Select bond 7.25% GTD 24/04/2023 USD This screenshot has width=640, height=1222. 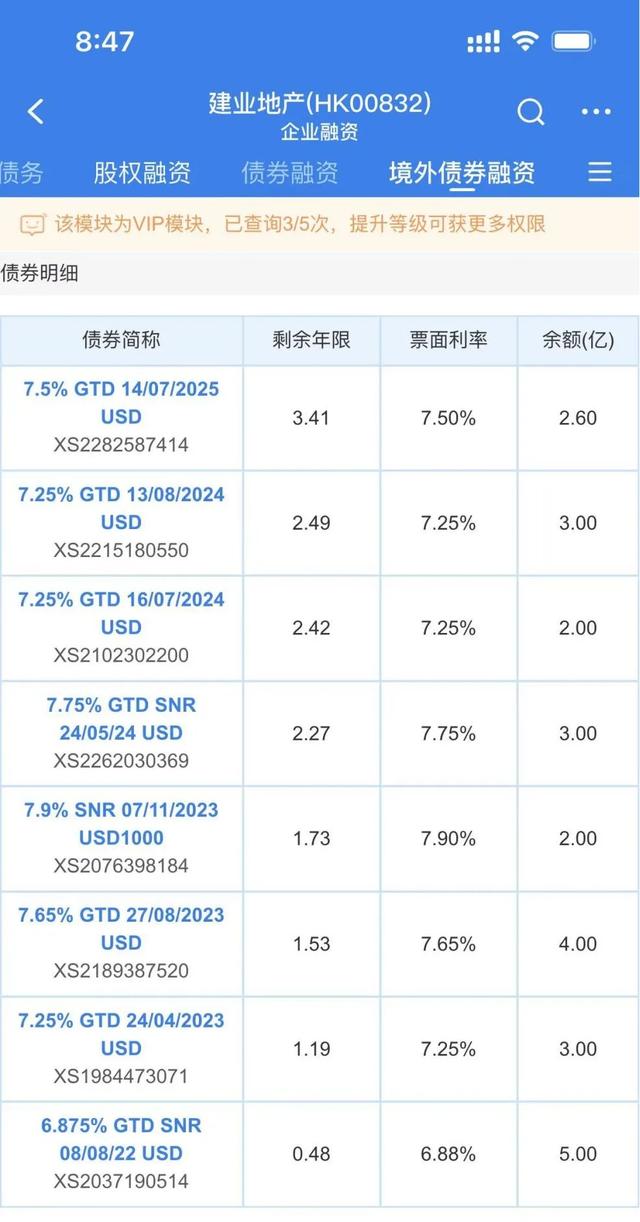pos(121,1034)
